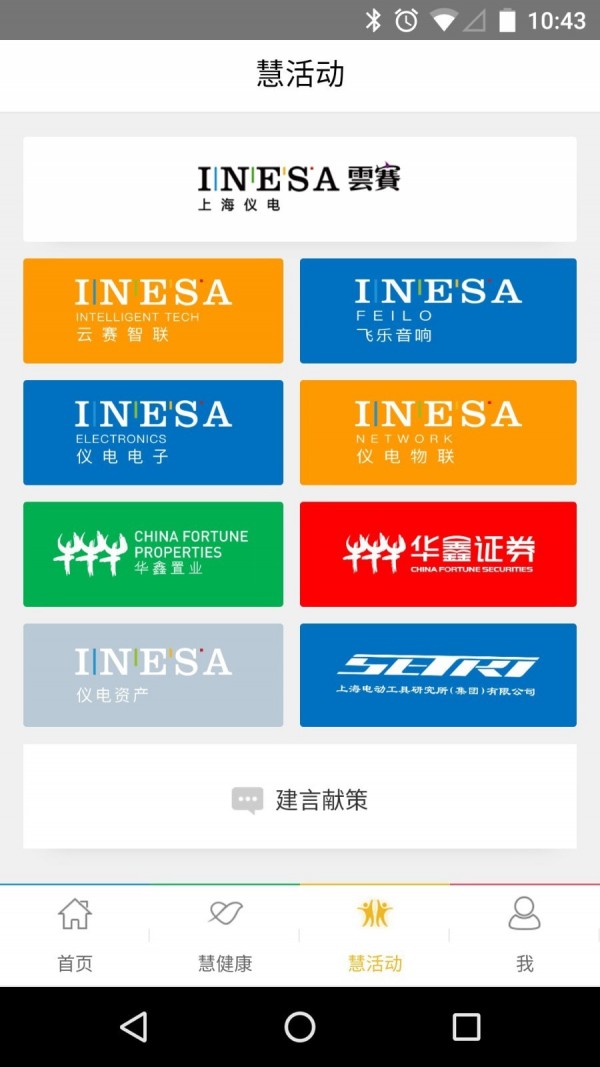The height and width of the screenshot is (1067, 600).
Task: Open the INESA 雲賽 上海仪电 banner card
Action: tap(300, 189)
